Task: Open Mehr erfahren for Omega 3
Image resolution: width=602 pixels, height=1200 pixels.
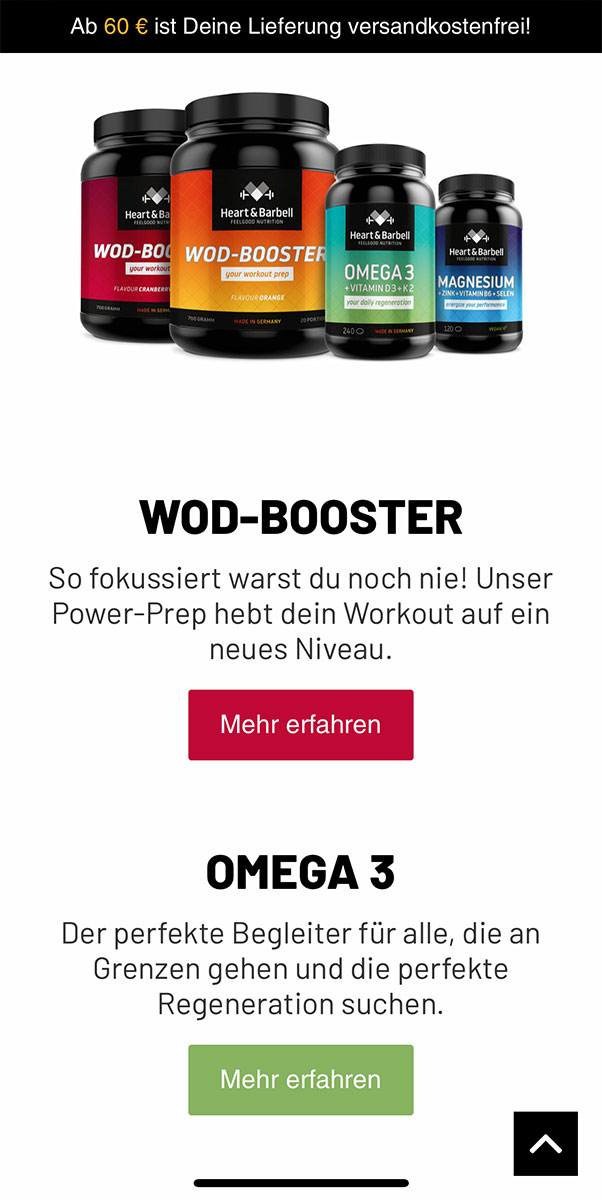Action: [x=300, y=1079]
